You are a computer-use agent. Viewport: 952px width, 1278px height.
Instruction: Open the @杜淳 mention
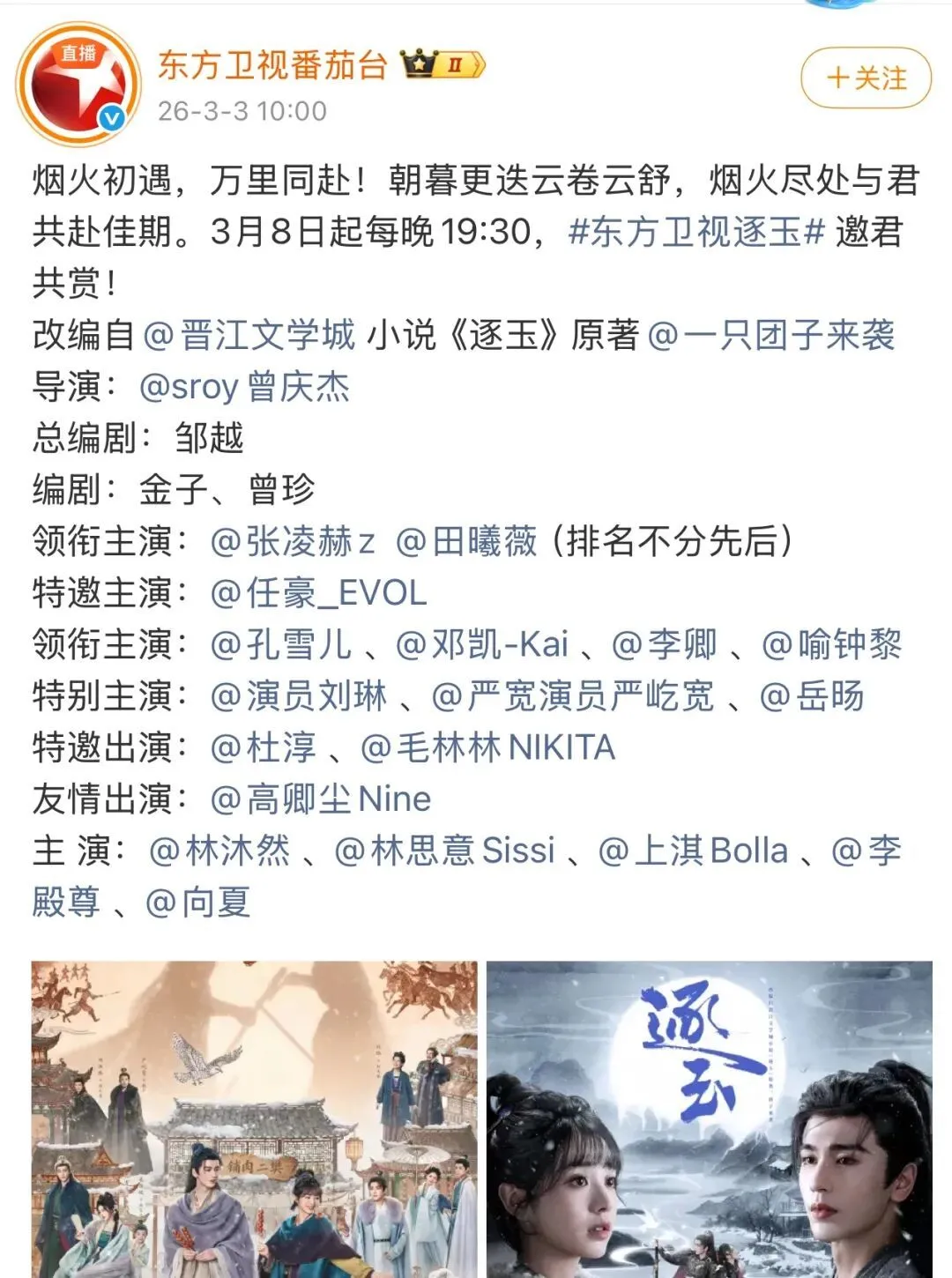coord(264,747)
